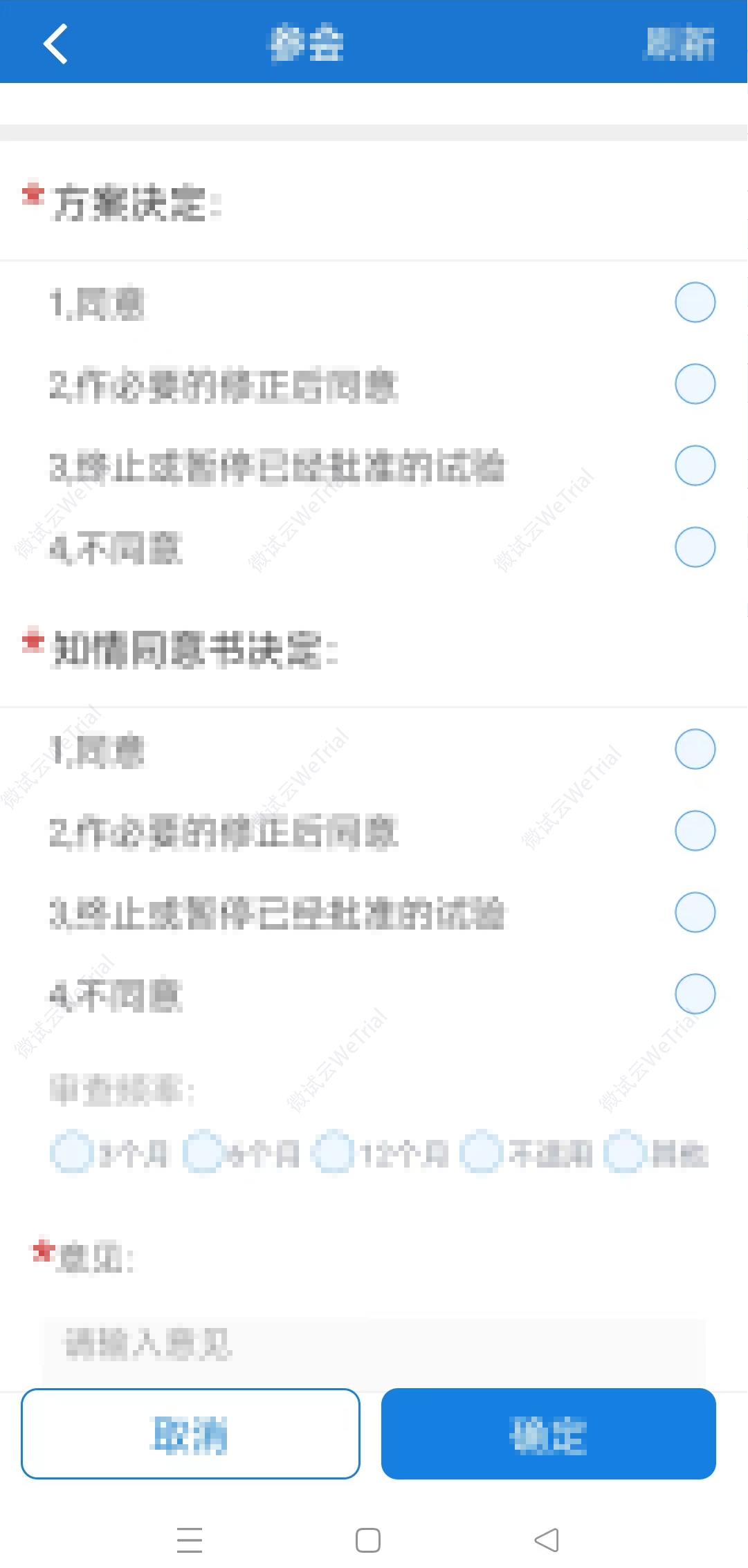Open recent apps from navigation bar
Screen dimensions: 748x1568
[190, 1540]
